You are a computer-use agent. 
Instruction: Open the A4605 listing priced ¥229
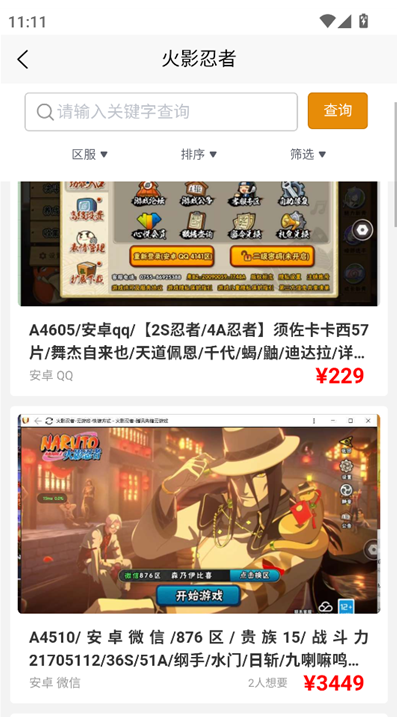tap(198, 288)
